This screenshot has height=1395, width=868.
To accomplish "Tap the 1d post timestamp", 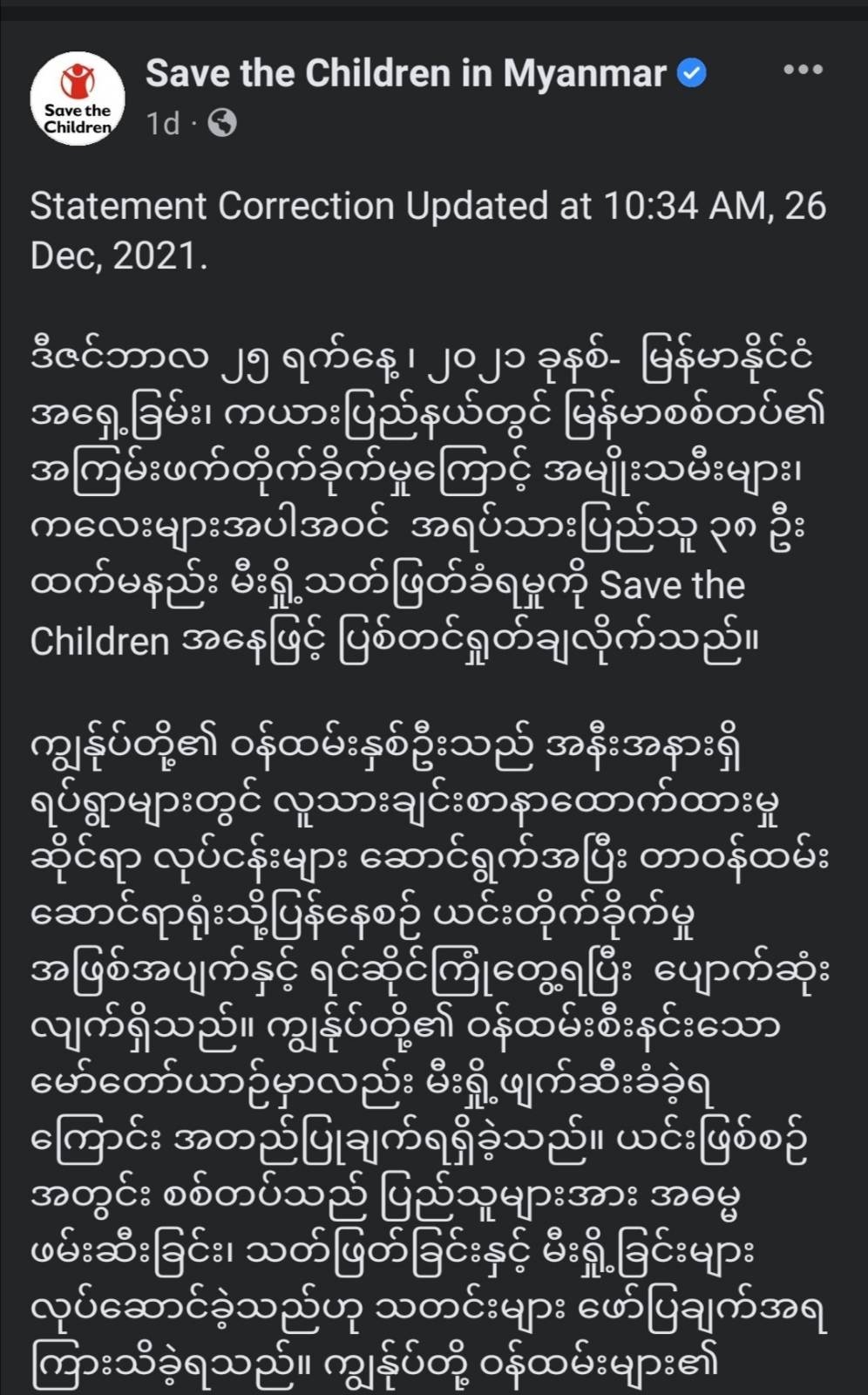I will pos(162,124).
